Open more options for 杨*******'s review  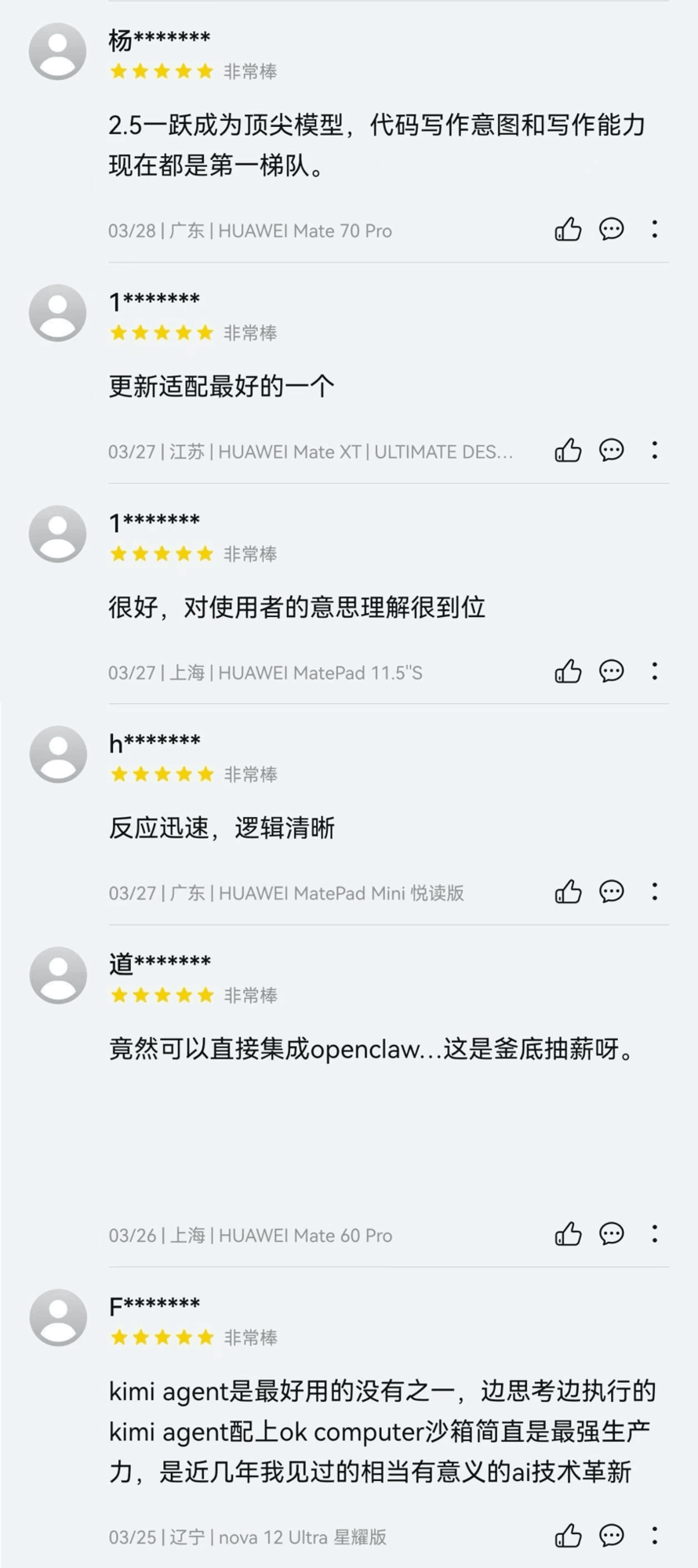pos(655,230)
